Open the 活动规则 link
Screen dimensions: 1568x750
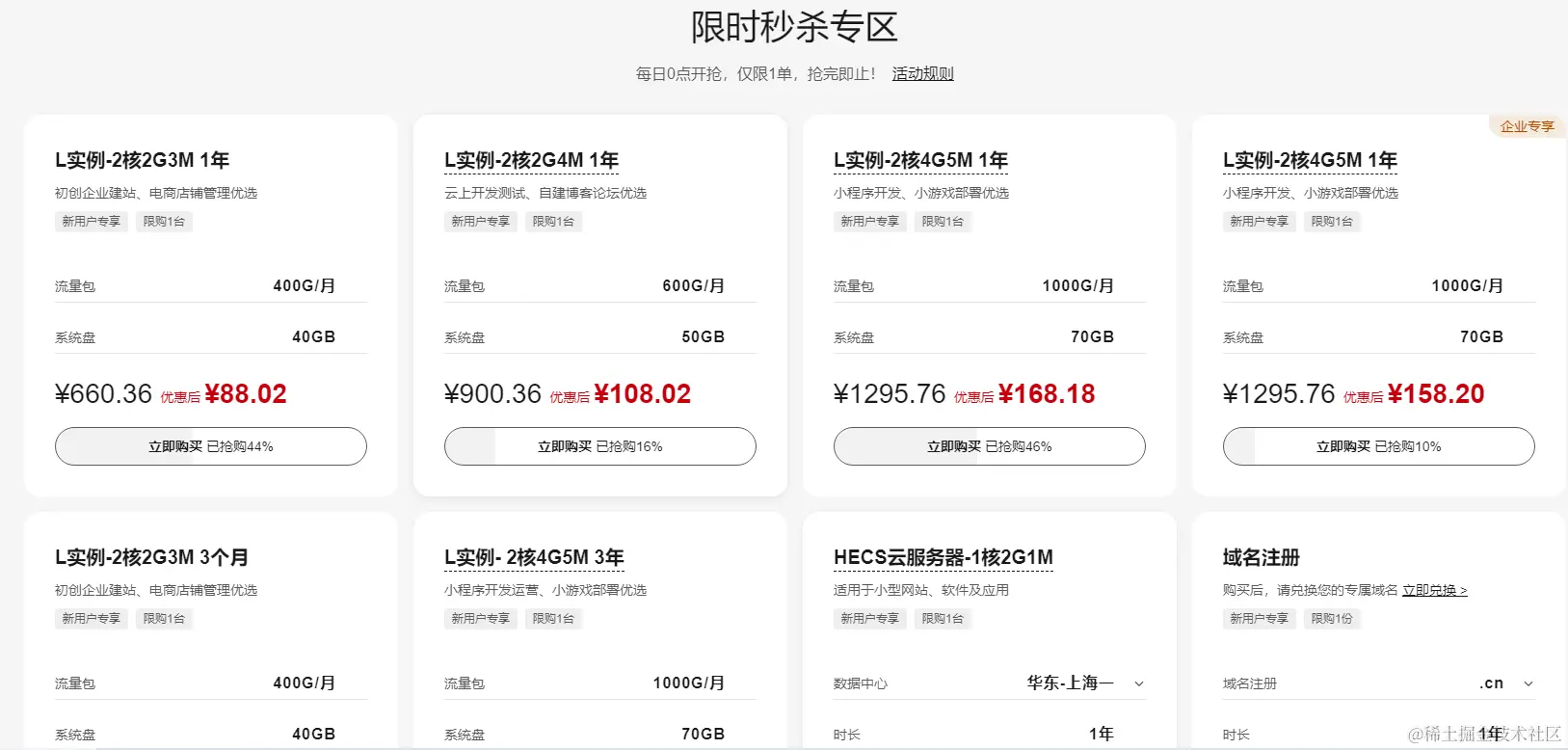[x=922, y=74]
